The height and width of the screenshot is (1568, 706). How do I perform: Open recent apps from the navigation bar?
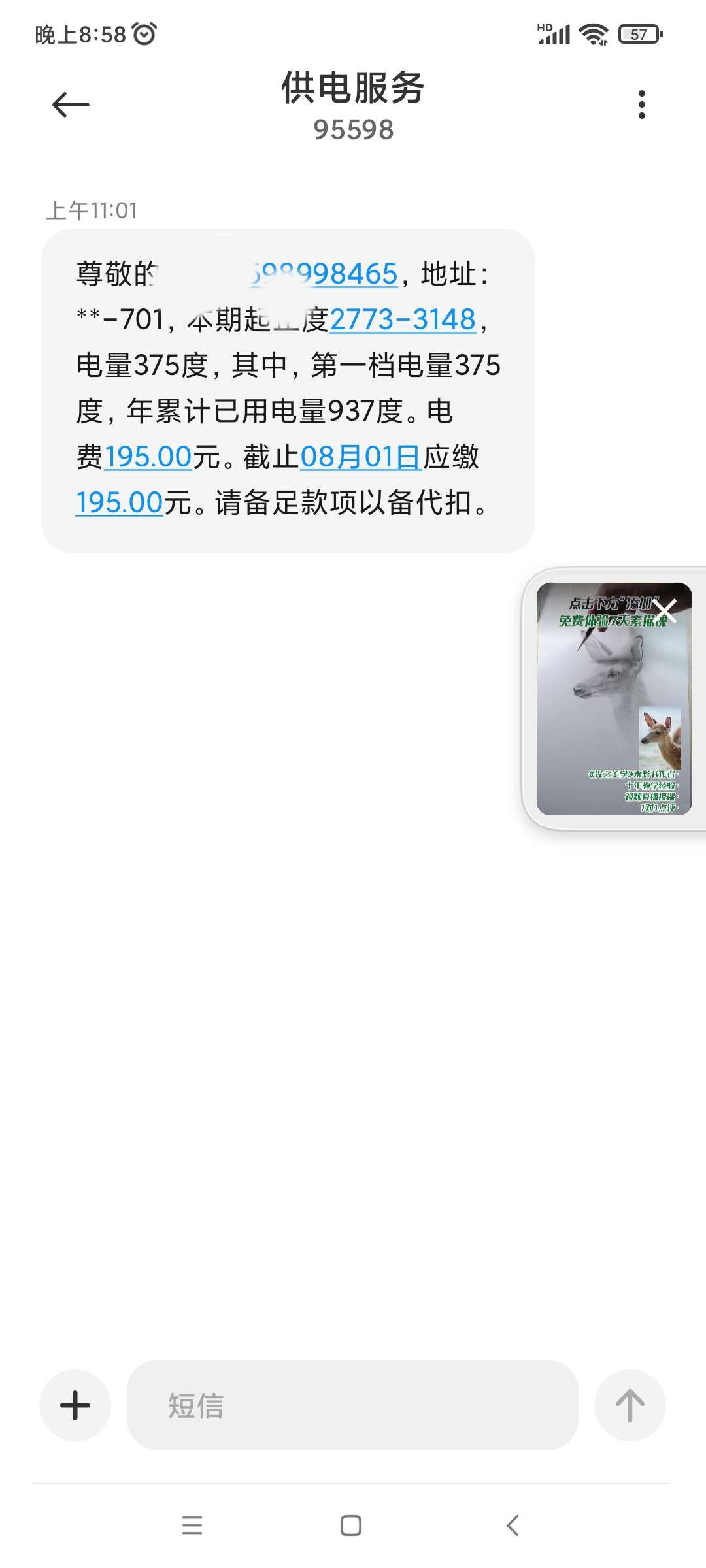(192, 1525)
